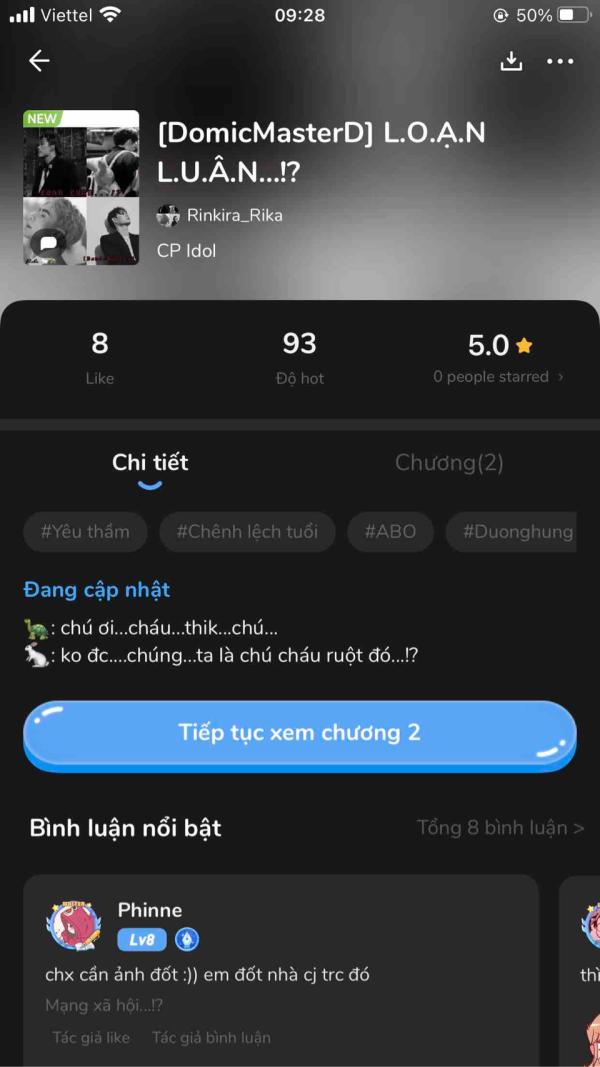600x1067 pixels.
Task: View all comments via Tổng 8 bình luận
Action: (x=500, y=828)
